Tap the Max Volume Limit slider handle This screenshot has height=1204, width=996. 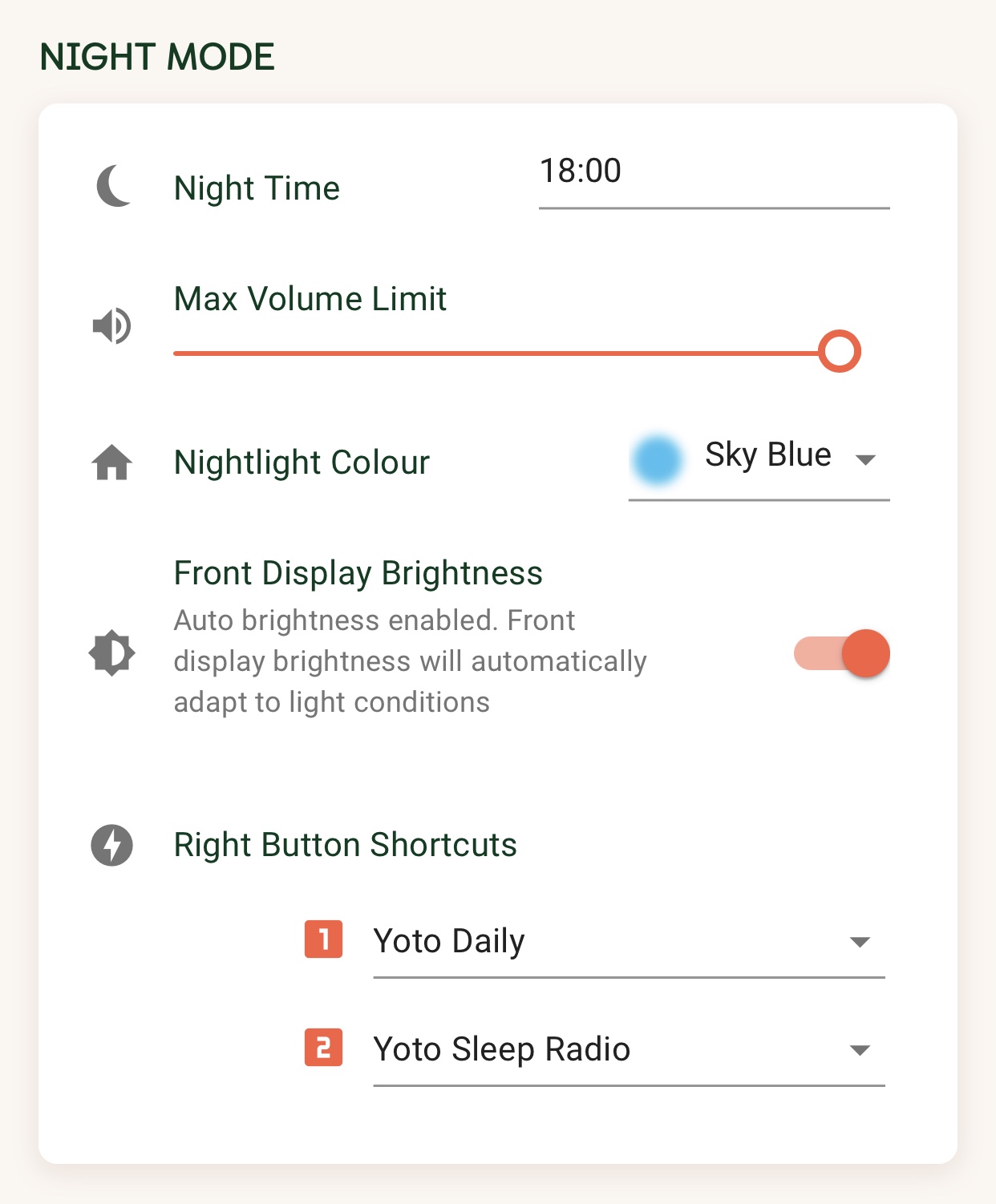tap(839, 352)
